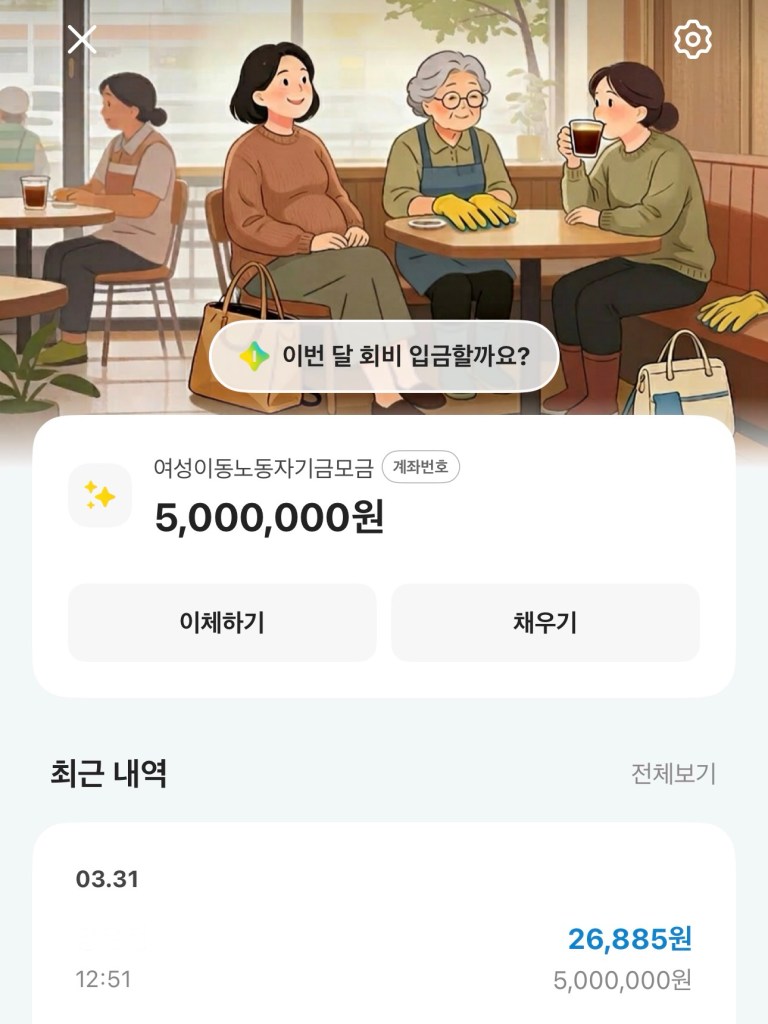Screen dimensions: 768x1024
Task: Open 전체보기 to view all history
Action: point(673,773)
